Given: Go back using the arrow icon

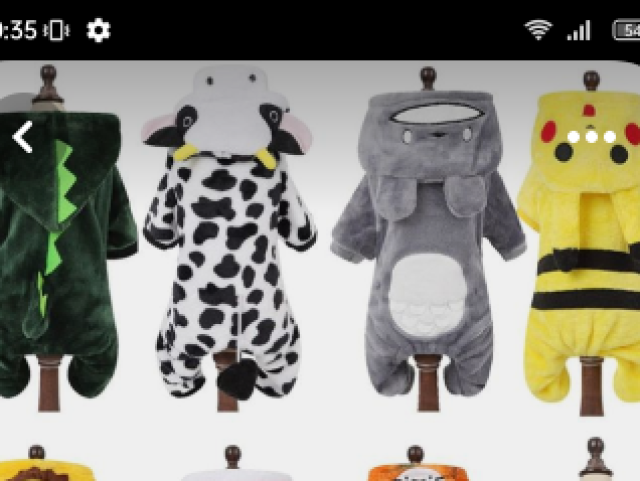Looking at the screenshot, I should [23, 137].
